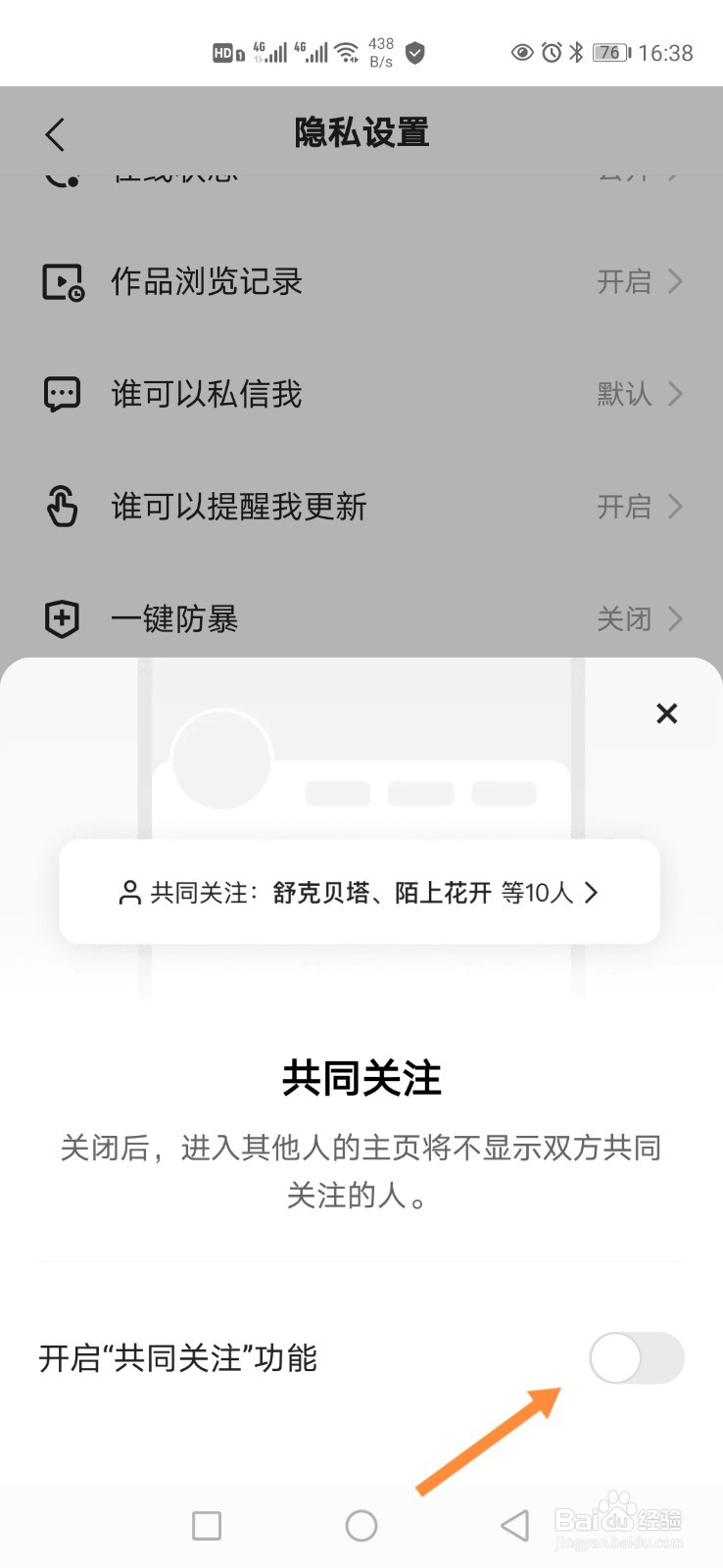Enable the 开启共同关注功能 switch
This screenshot has width=723, height=1568.
click(x=636, y=1358)
